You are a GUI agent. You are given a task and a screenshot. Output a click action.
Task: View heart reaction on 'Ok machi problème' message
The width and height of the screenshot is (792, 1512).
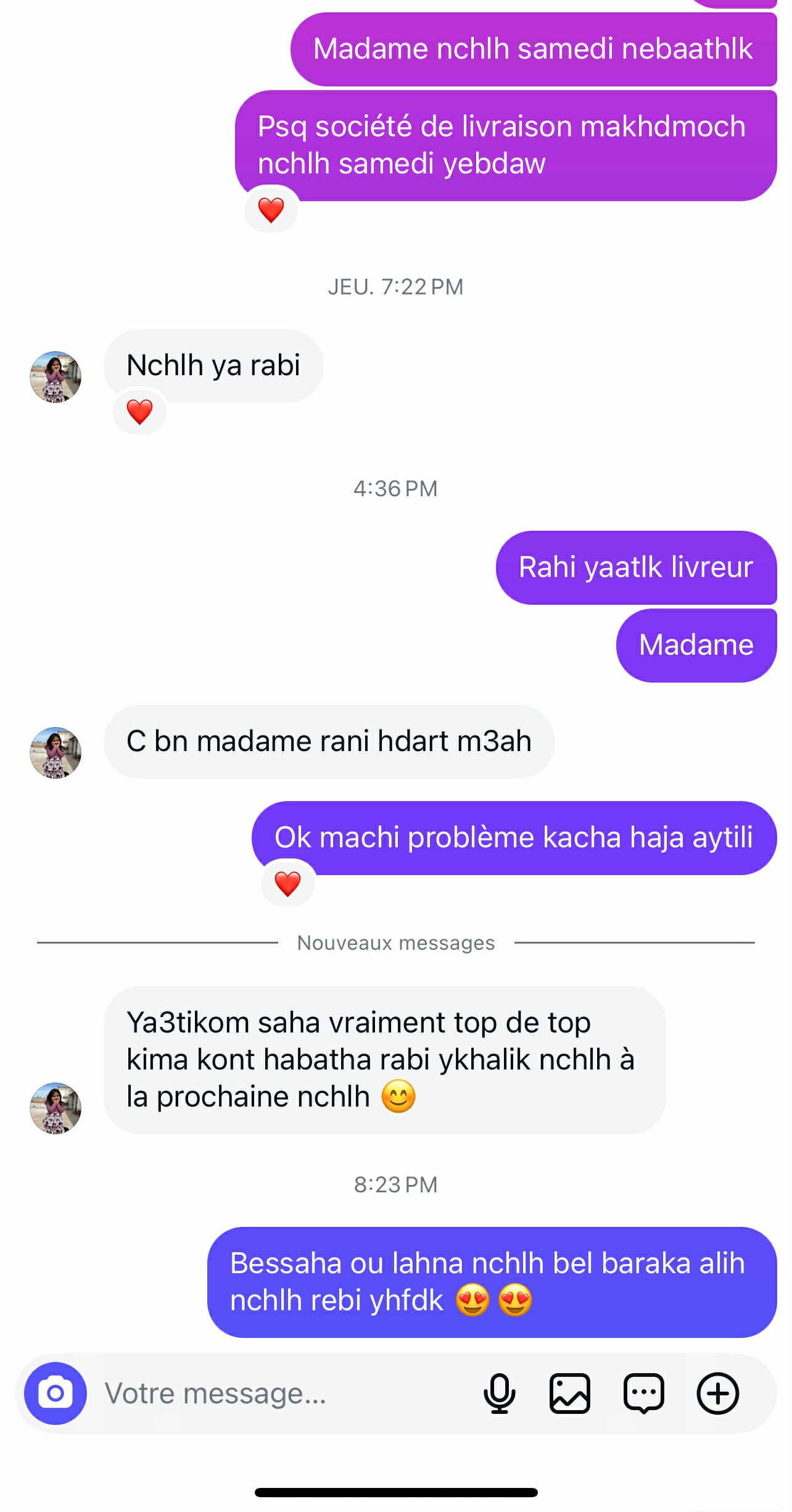pyautogui.click(x=287, y=884)
